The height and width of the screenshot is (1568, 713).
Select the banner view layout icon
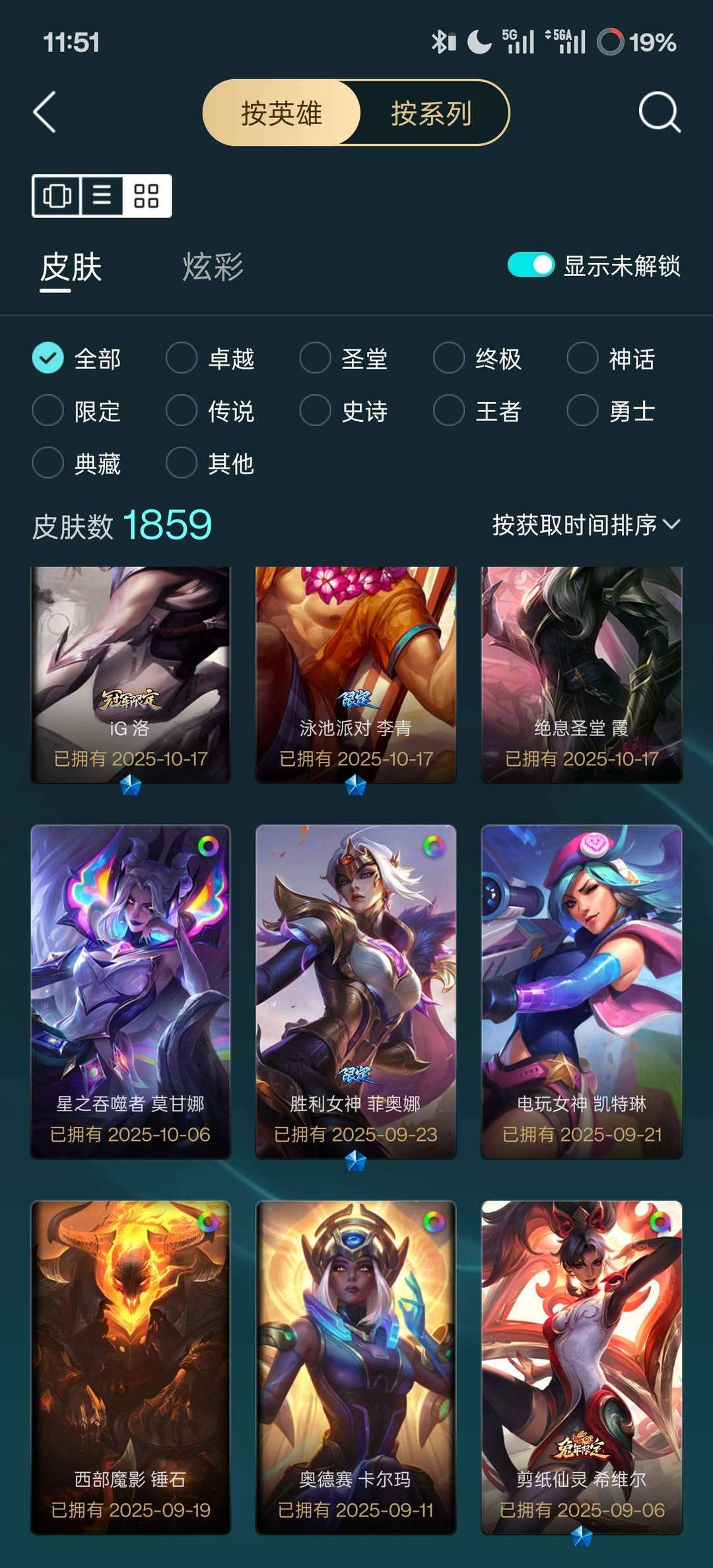click(x=57, y=196)
